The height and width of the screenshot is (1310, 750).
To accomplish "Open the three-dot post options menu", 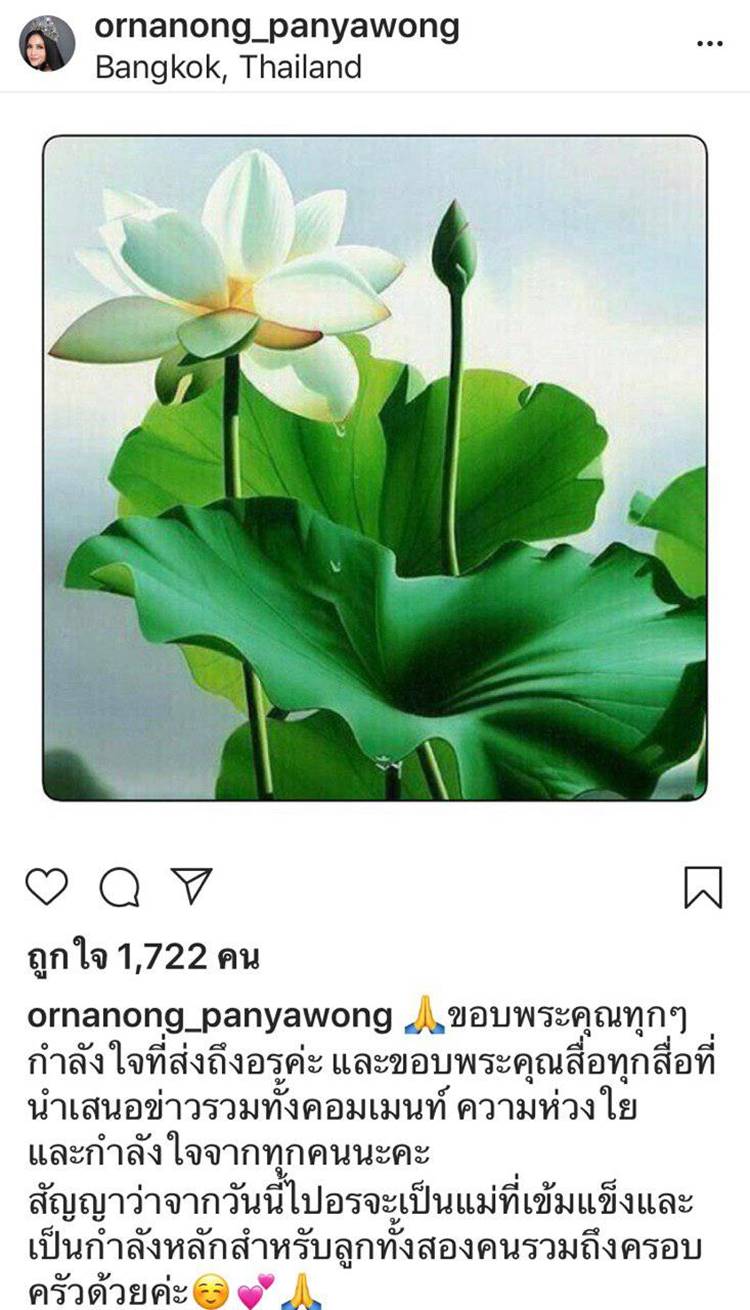I will pyautogui.click(x=709, y=44).
